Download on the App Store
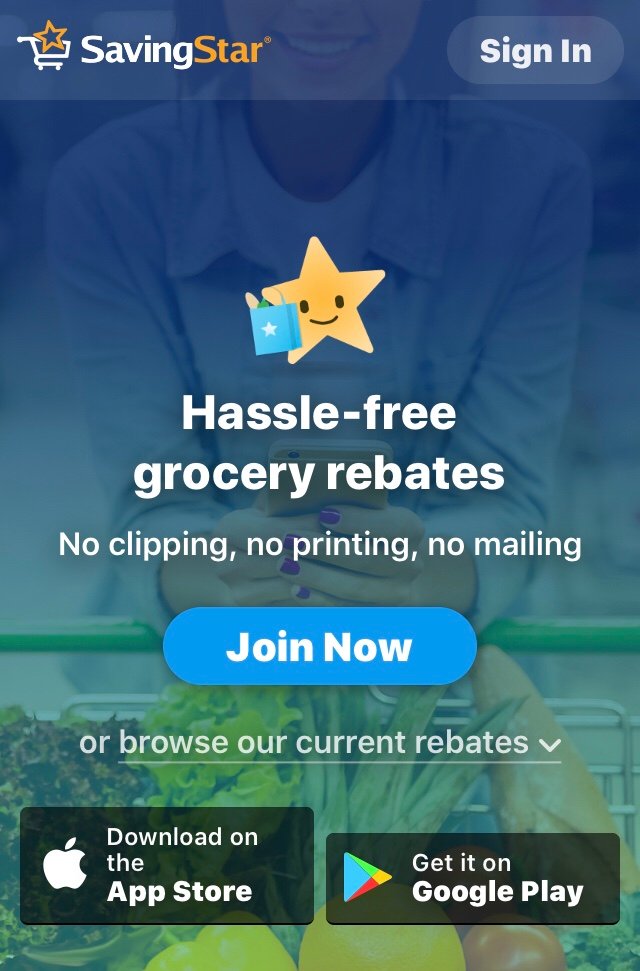Viewport: 640px width, 971px height. click(167, 865)
